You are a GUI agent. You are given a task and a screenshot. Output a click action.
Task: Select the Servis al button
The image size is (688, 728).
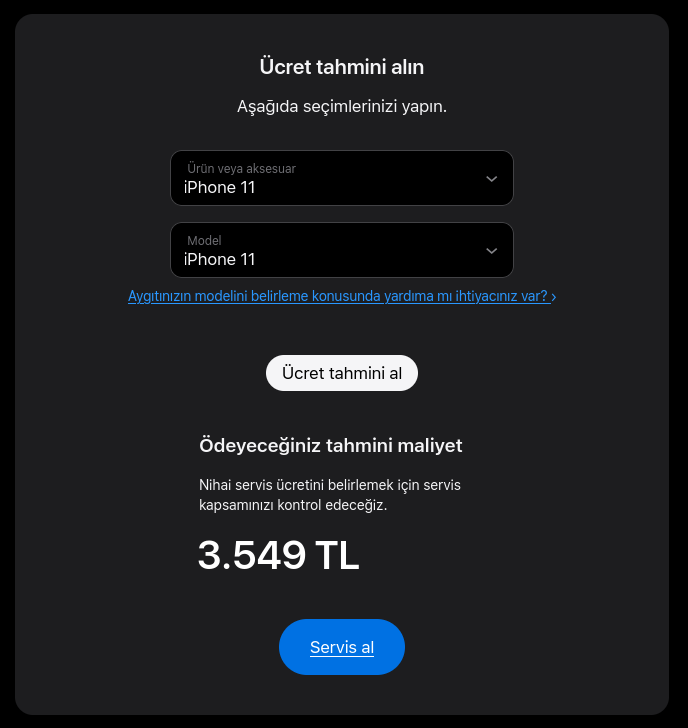342,647
